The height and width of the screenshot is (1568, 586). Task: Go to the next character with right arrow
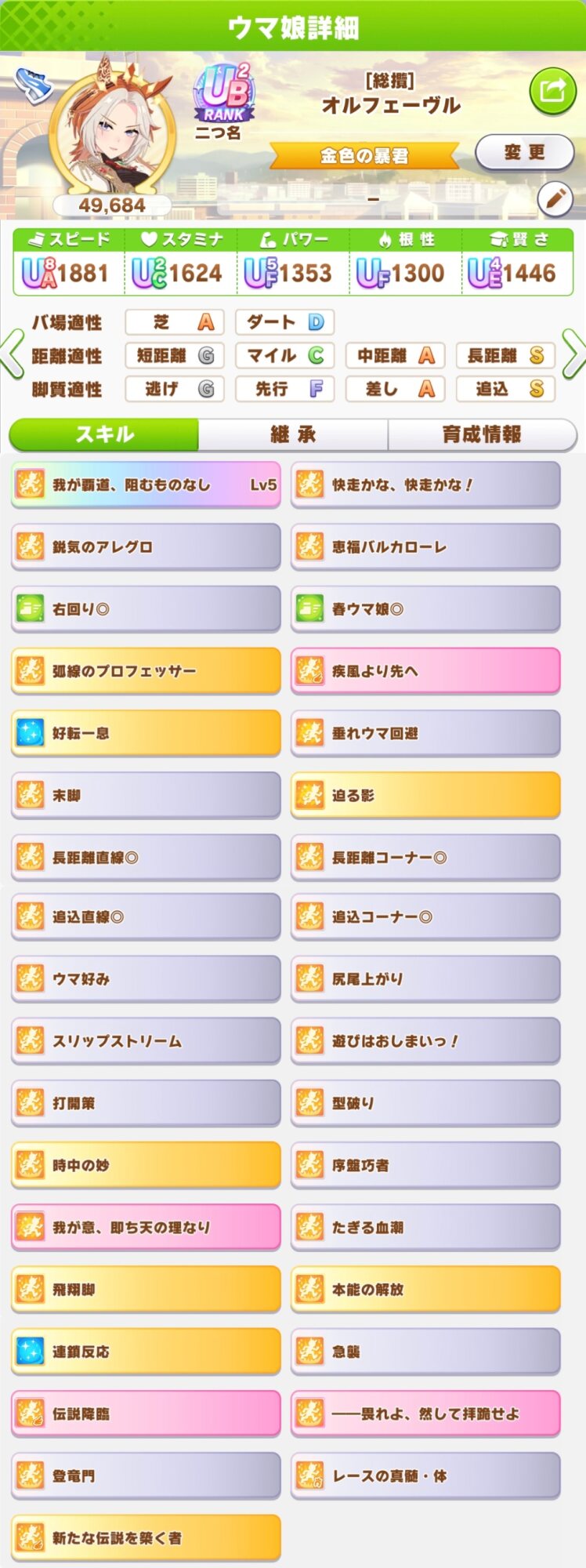573,355
